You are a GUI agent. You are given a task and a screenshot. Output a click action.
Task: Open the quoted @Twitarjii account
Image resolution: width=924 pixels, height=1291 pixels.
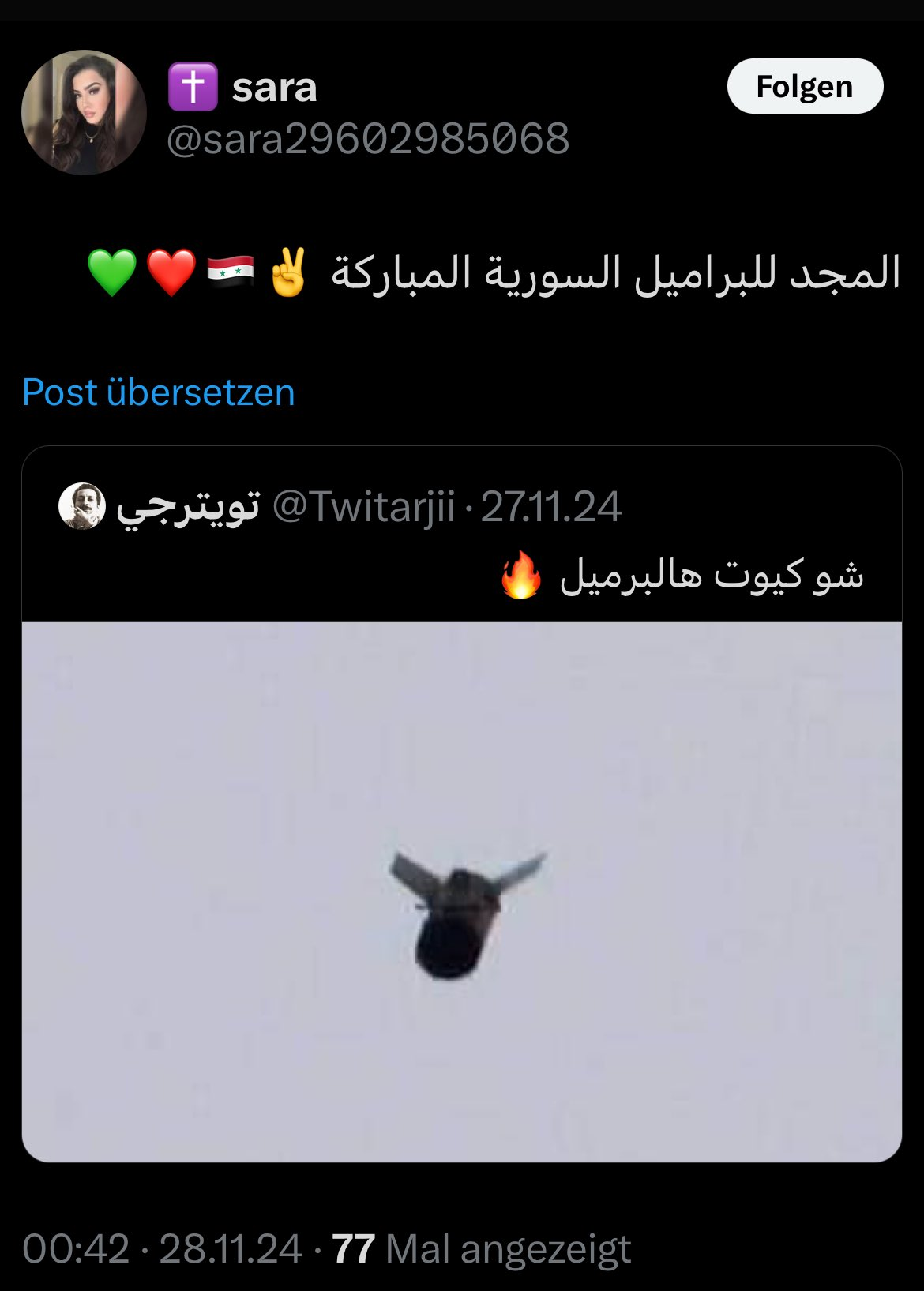pos(363,507)
